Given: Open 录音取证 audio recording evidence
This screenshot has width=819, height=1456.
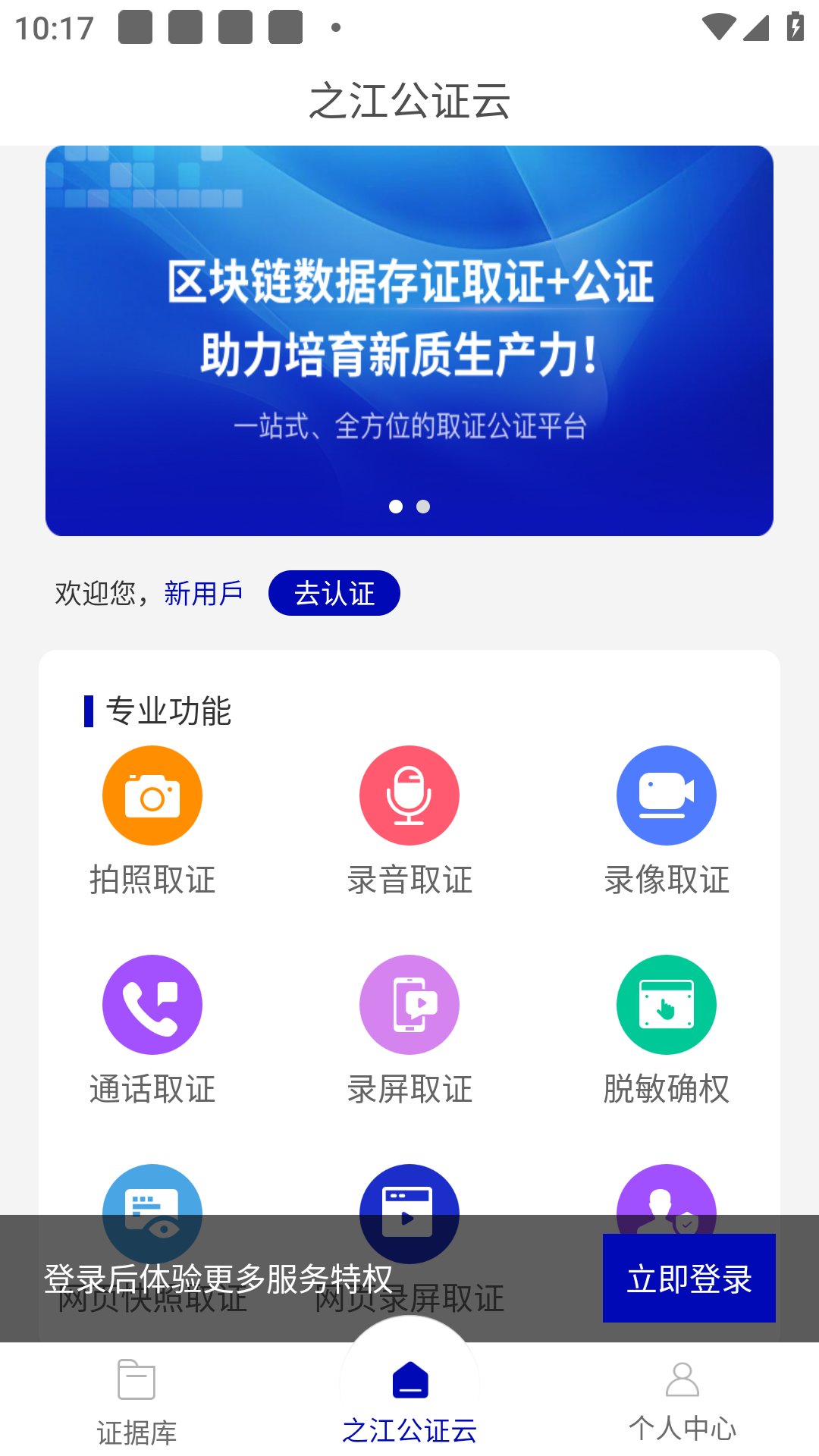Looking at the screenshot, I should (x=409, y=795).
